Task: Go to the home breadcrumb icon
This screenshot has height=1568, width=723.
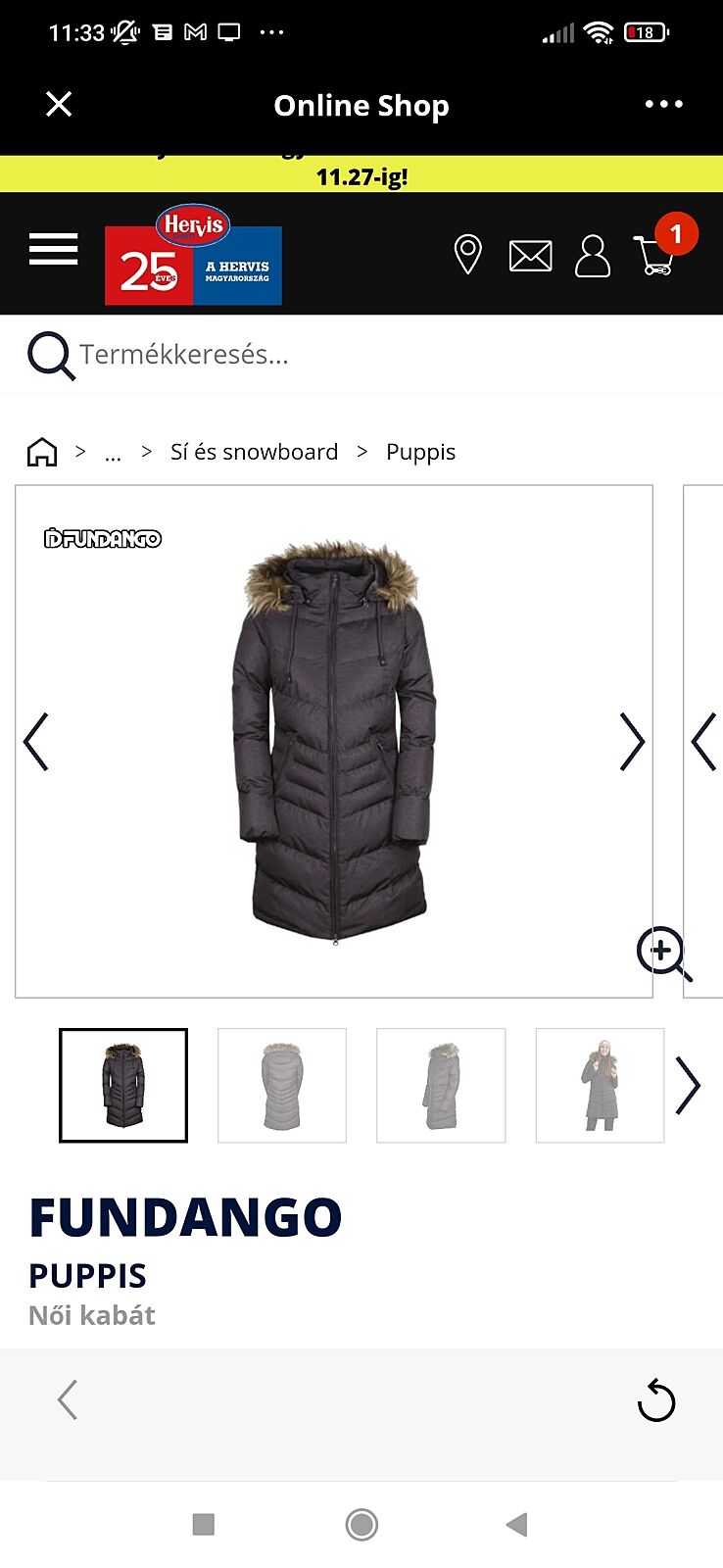Action: (42, 452)
